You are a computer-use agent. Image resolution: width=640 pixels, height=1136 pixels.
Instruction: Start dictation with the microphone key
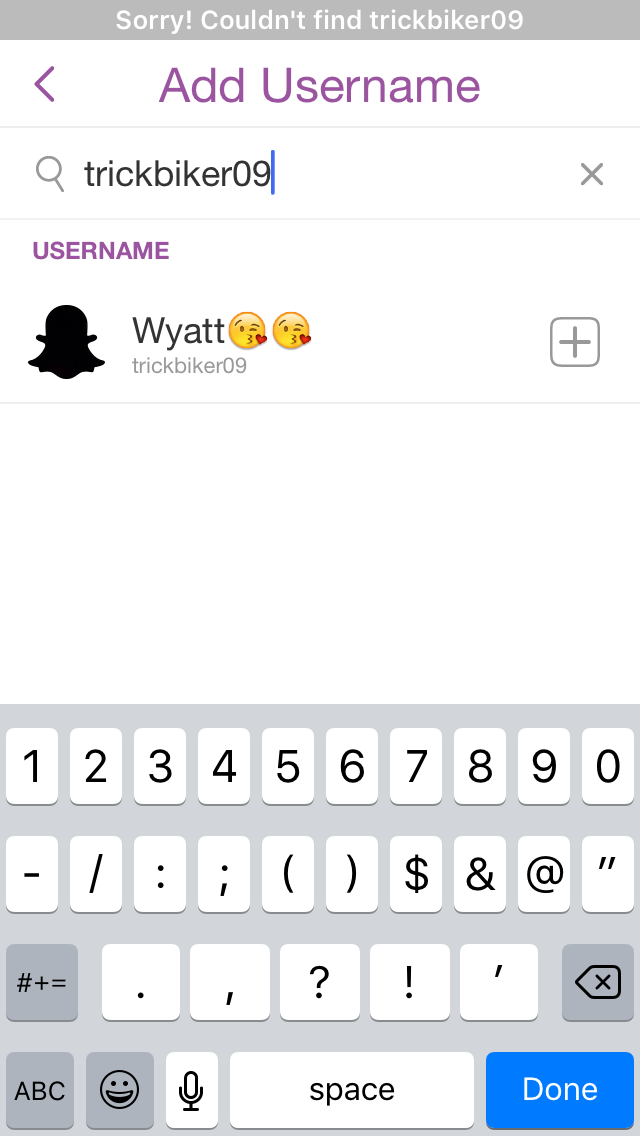192,1089
